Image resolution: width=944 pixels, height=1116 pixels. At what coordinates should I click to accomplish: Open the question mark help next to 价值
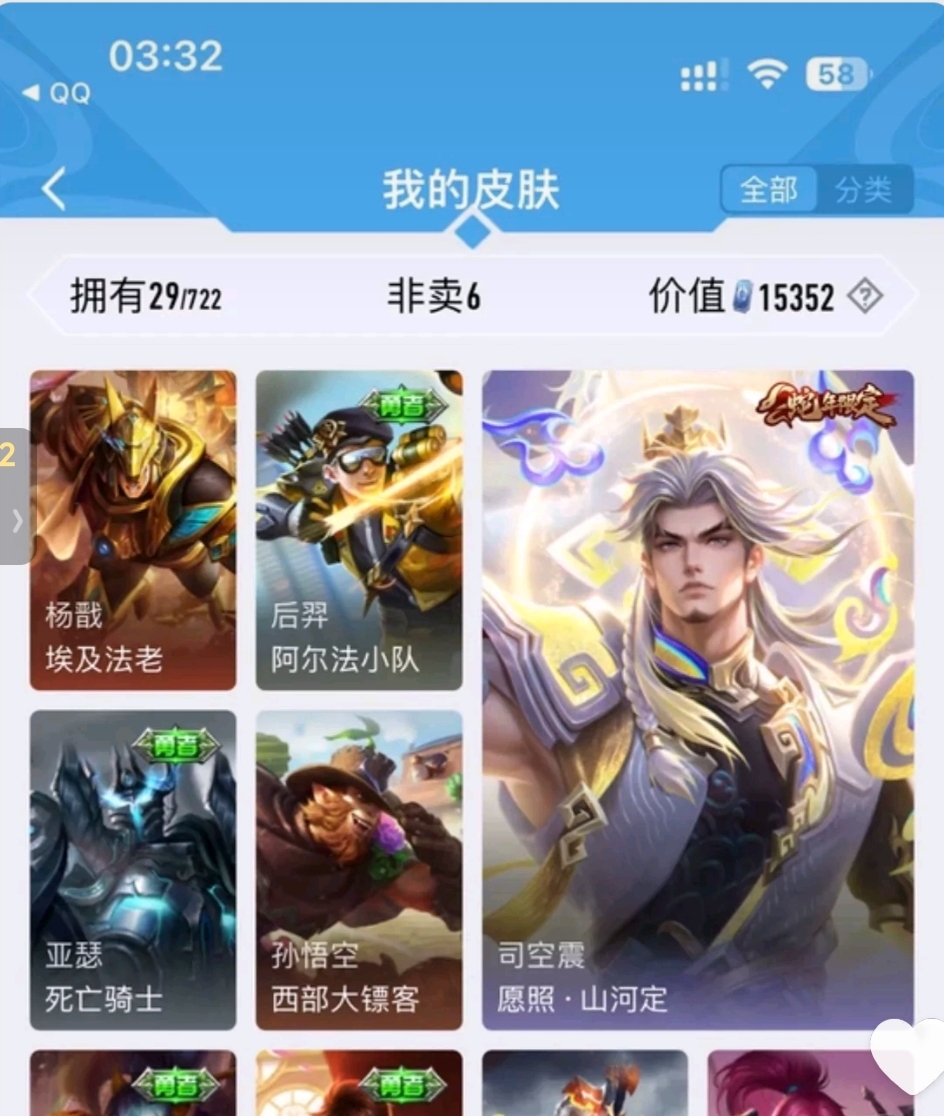point(865,297)
